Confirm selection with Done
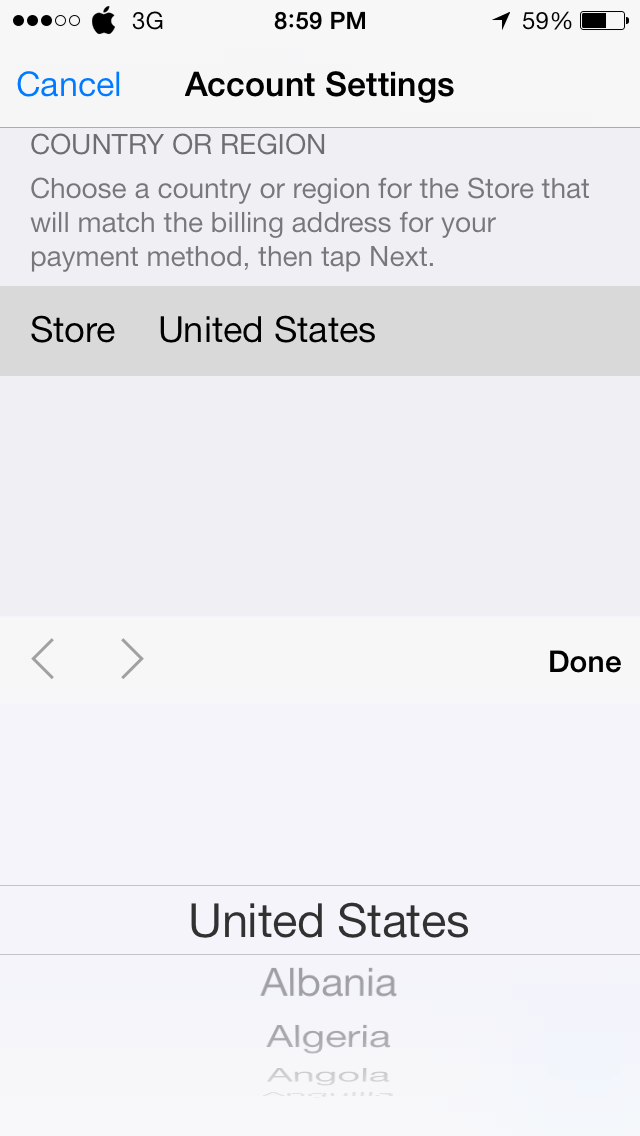 pos(584,662)
